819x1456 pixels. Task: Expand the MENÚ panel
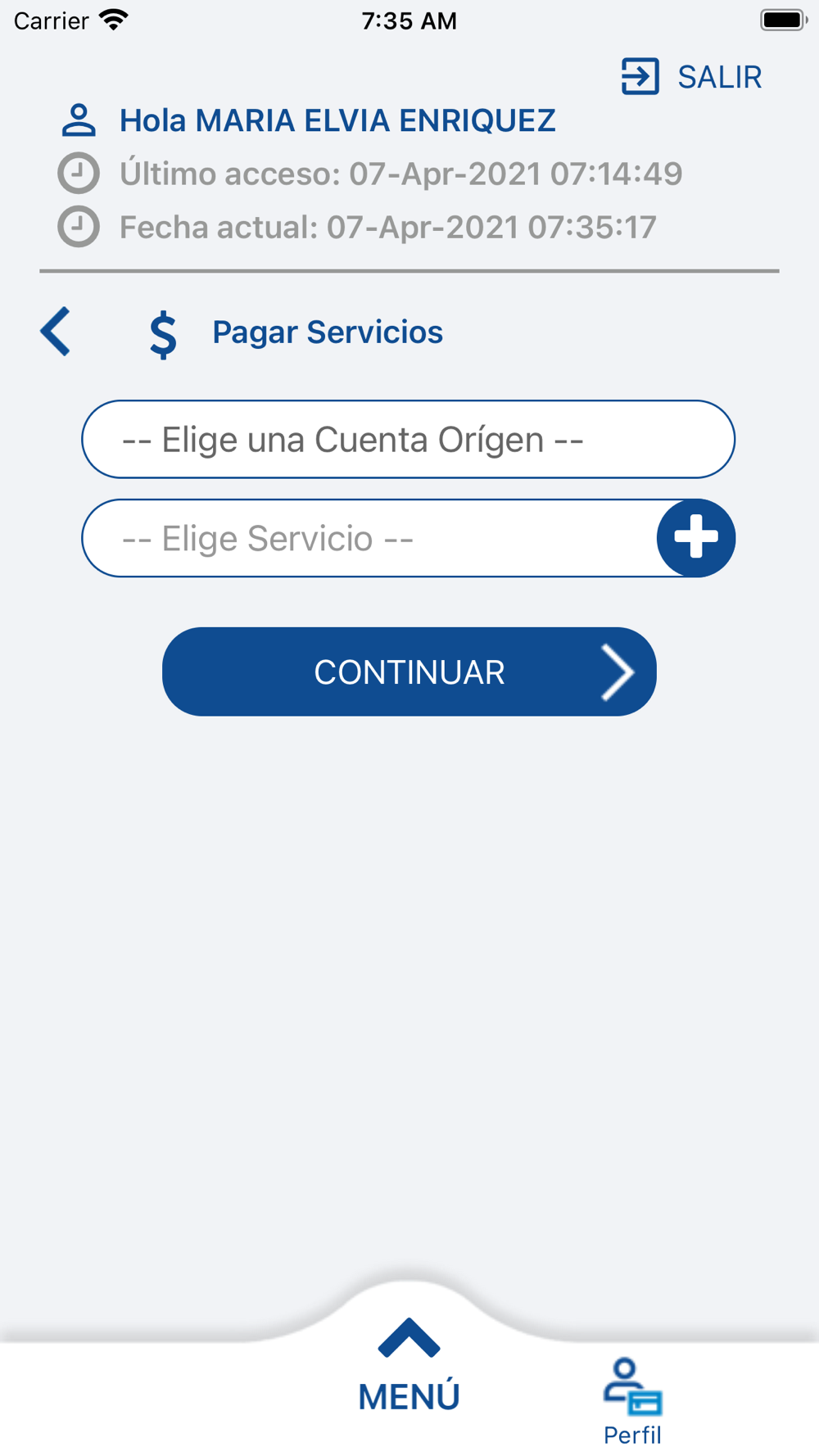point(409,1366)
